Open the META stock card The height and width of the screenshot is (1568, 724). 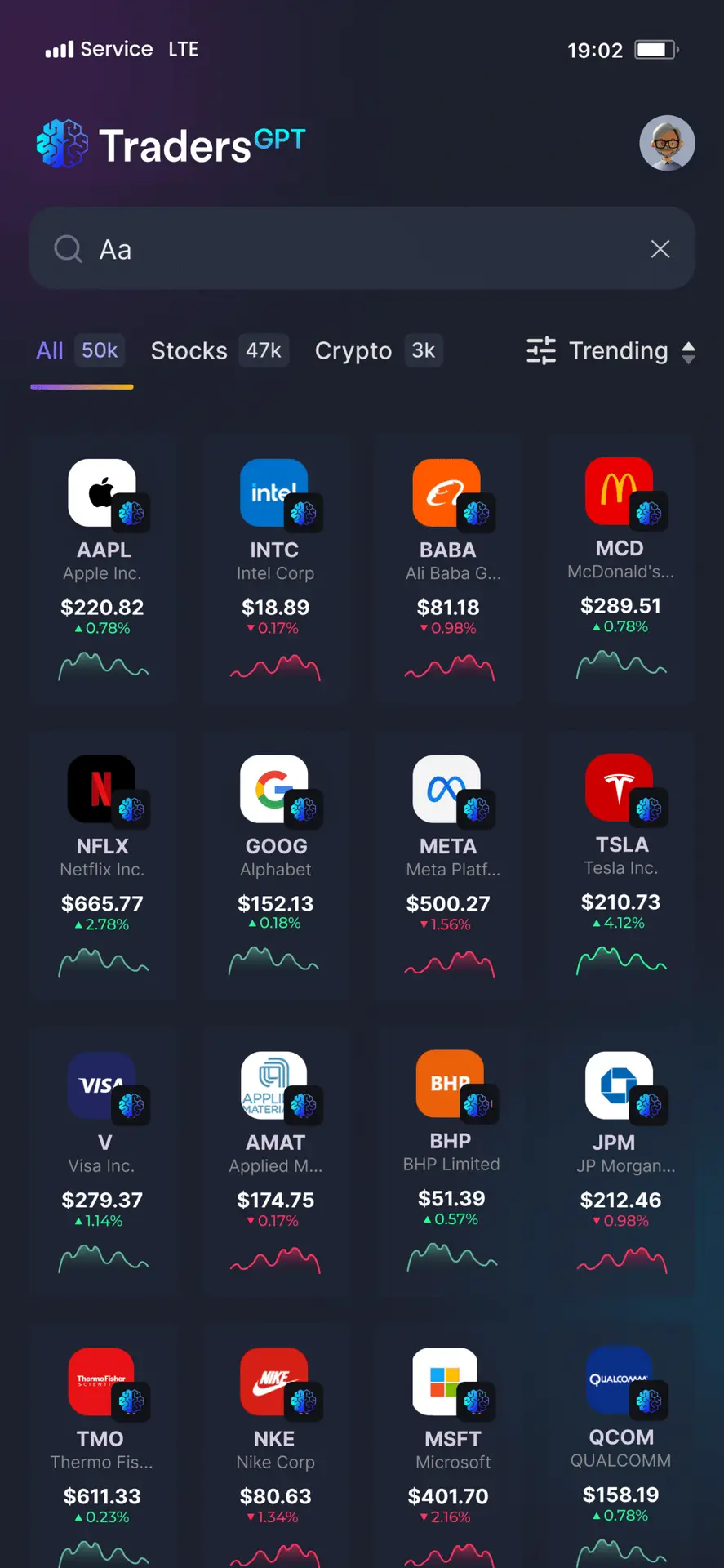449,866
